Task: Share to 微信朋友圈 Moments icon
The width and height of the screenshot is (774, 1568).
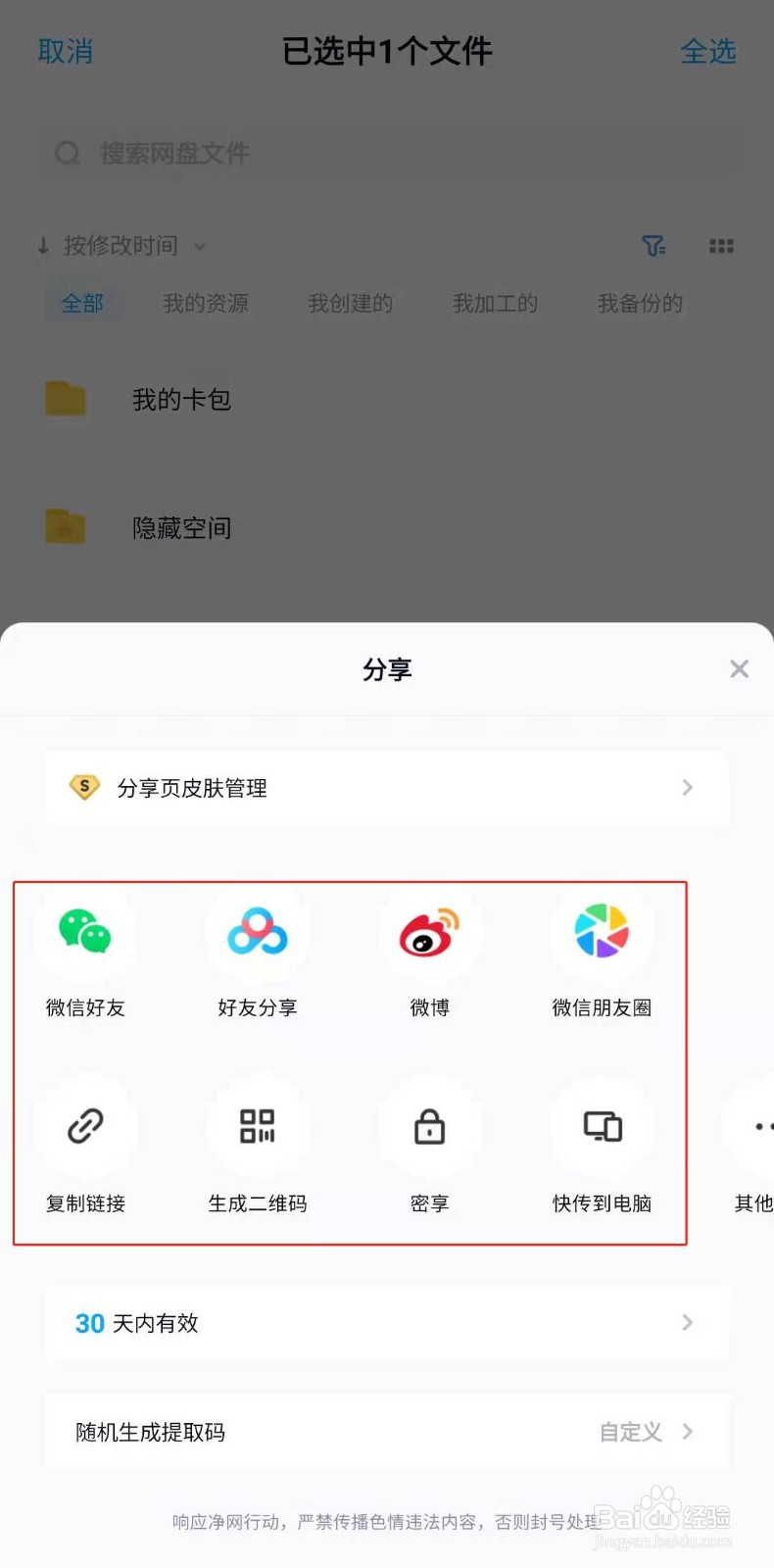Action: (x=602, y=932)
